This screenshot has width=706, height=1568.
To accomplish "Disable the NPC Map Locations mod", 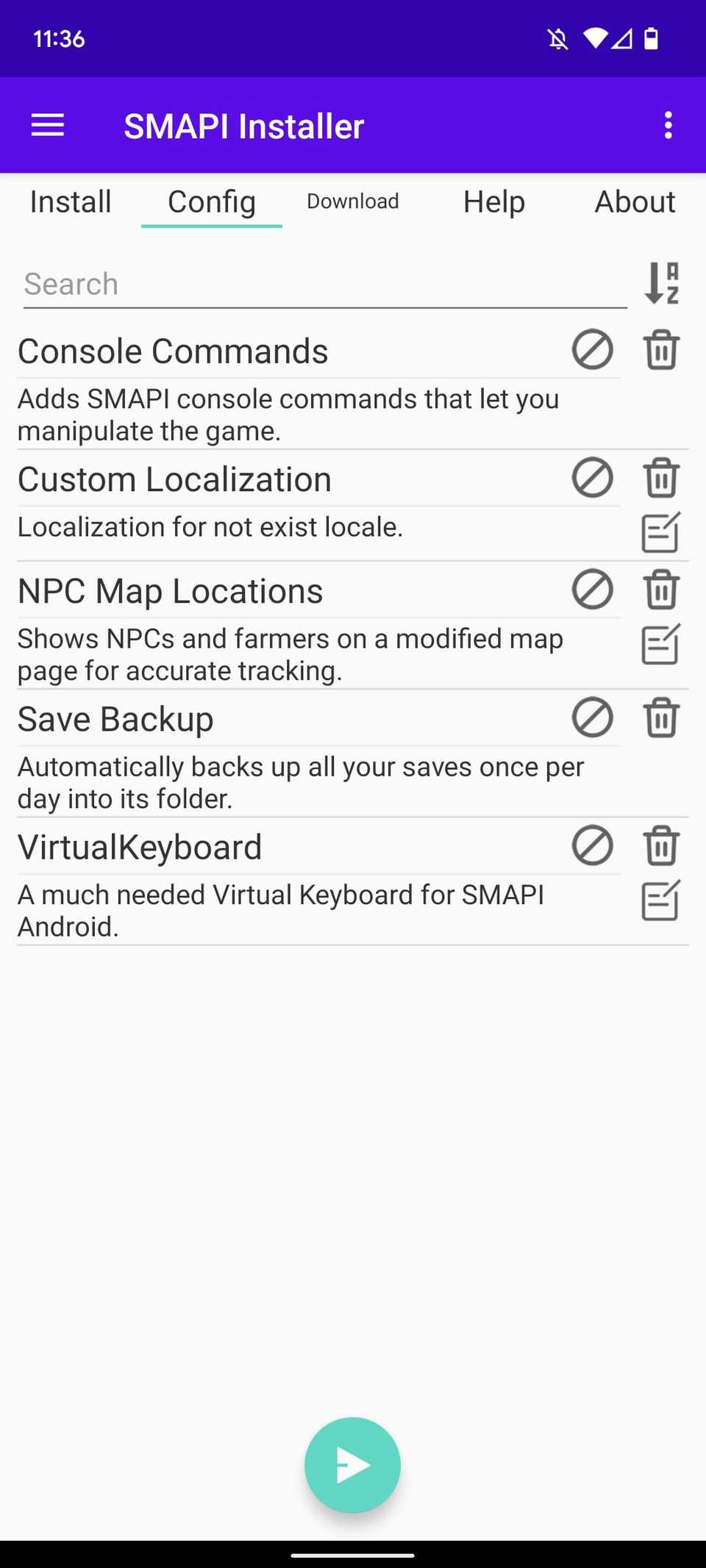I will tap(592, 590).
